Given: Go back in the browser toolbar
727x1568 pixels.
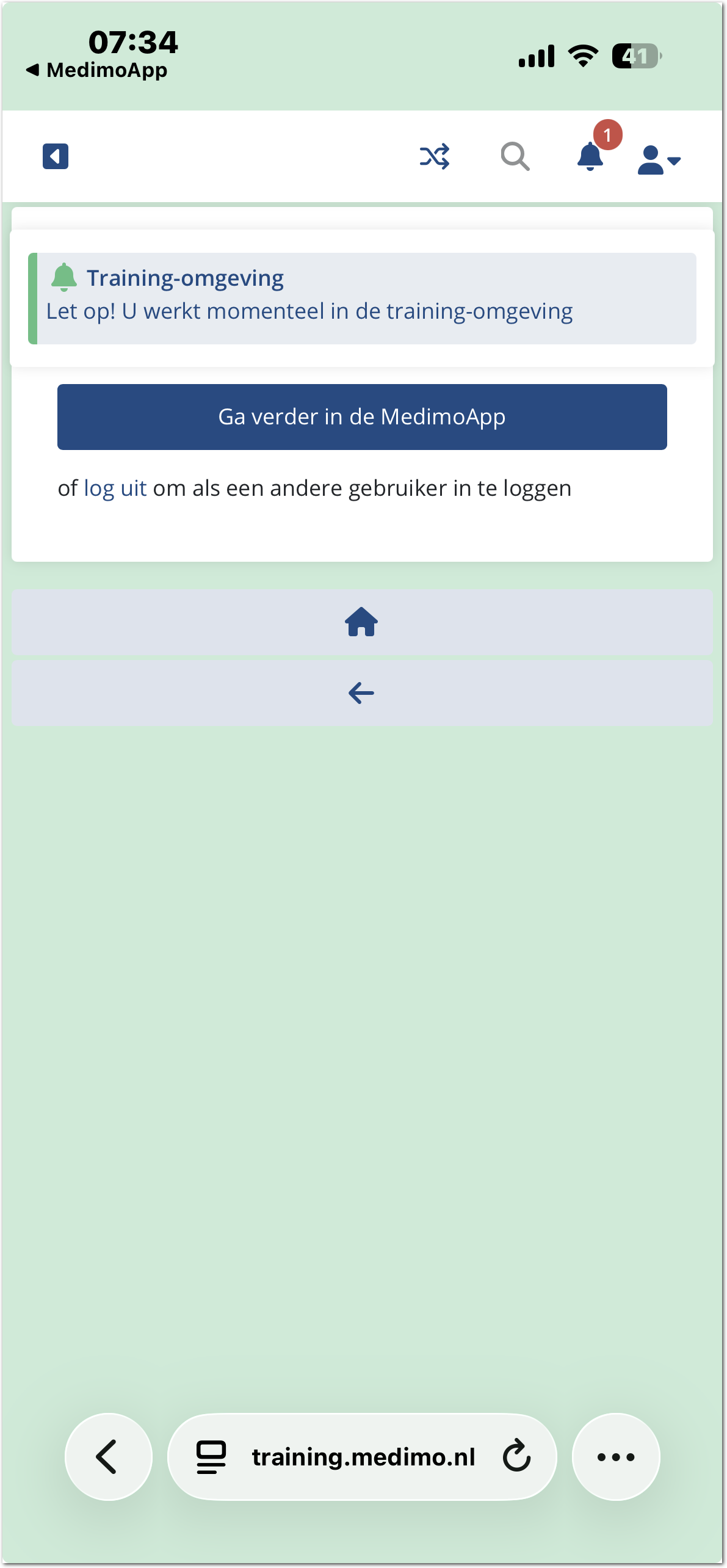Looking at the screenshot, I should click(108, 1457).
